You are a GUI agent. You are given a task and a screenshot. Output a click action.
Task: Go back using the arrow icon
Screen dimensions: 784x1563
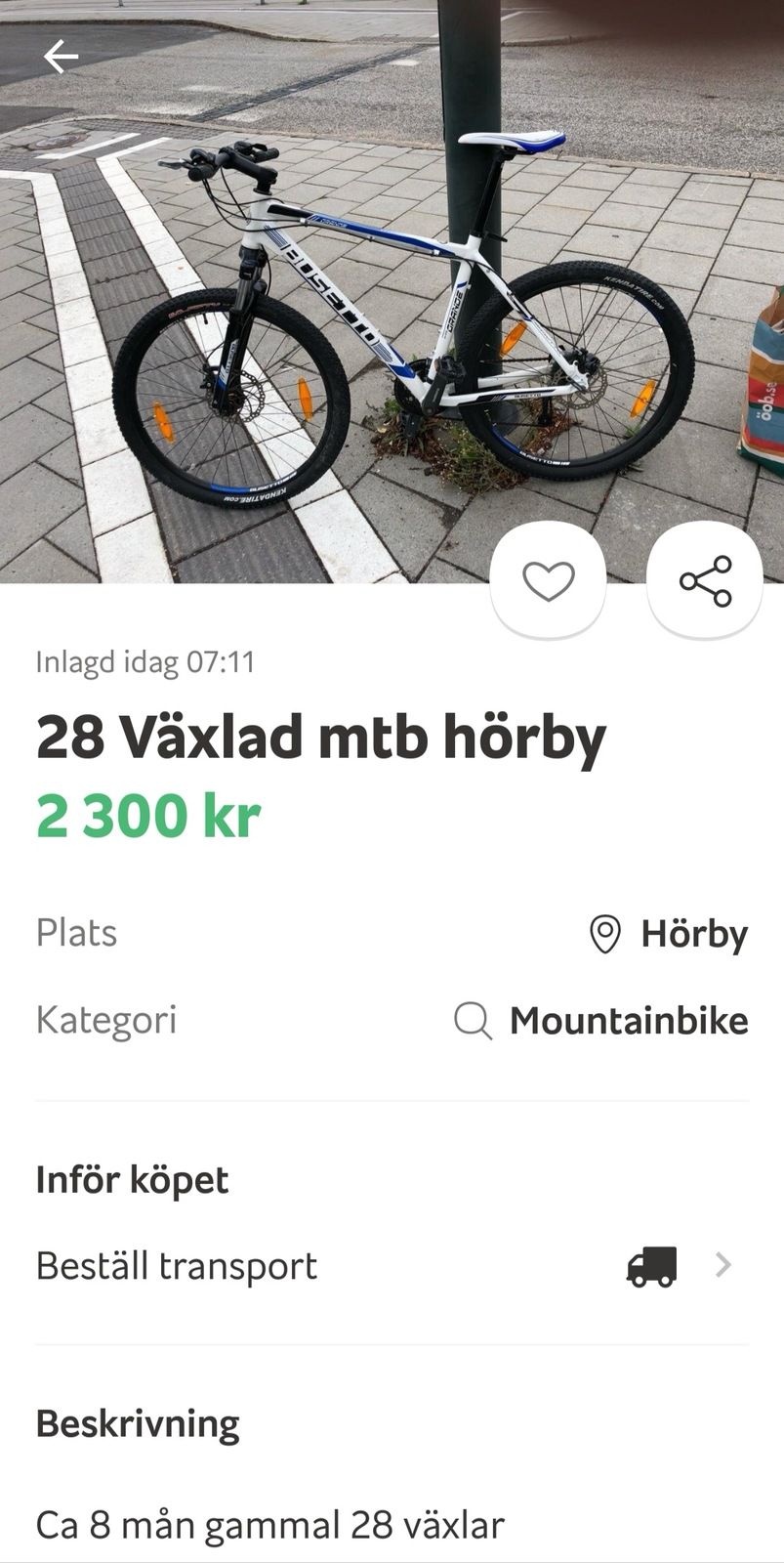pyautogui.click(x=61, y=57)
